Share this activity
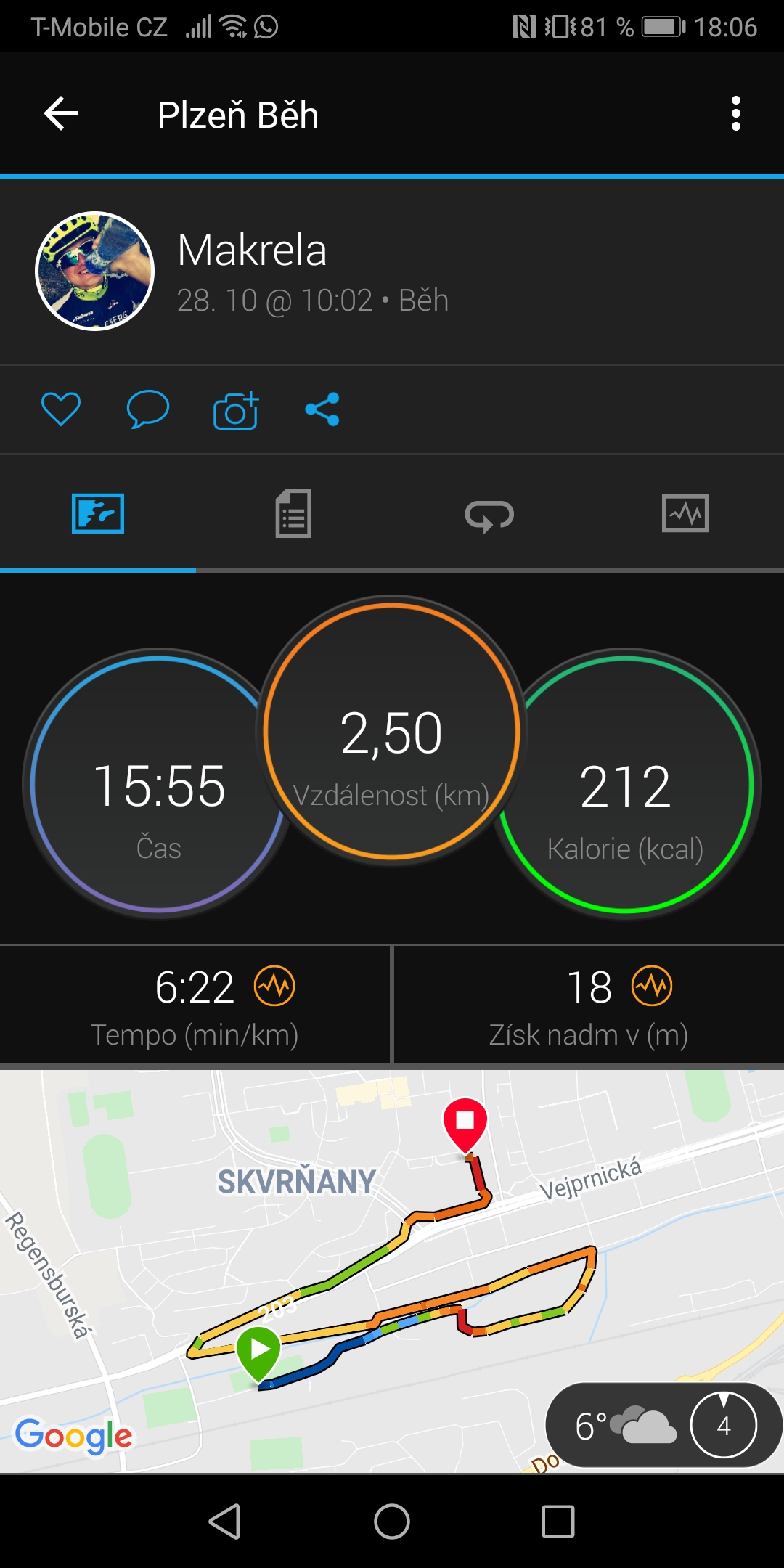 tap(322, 409)
